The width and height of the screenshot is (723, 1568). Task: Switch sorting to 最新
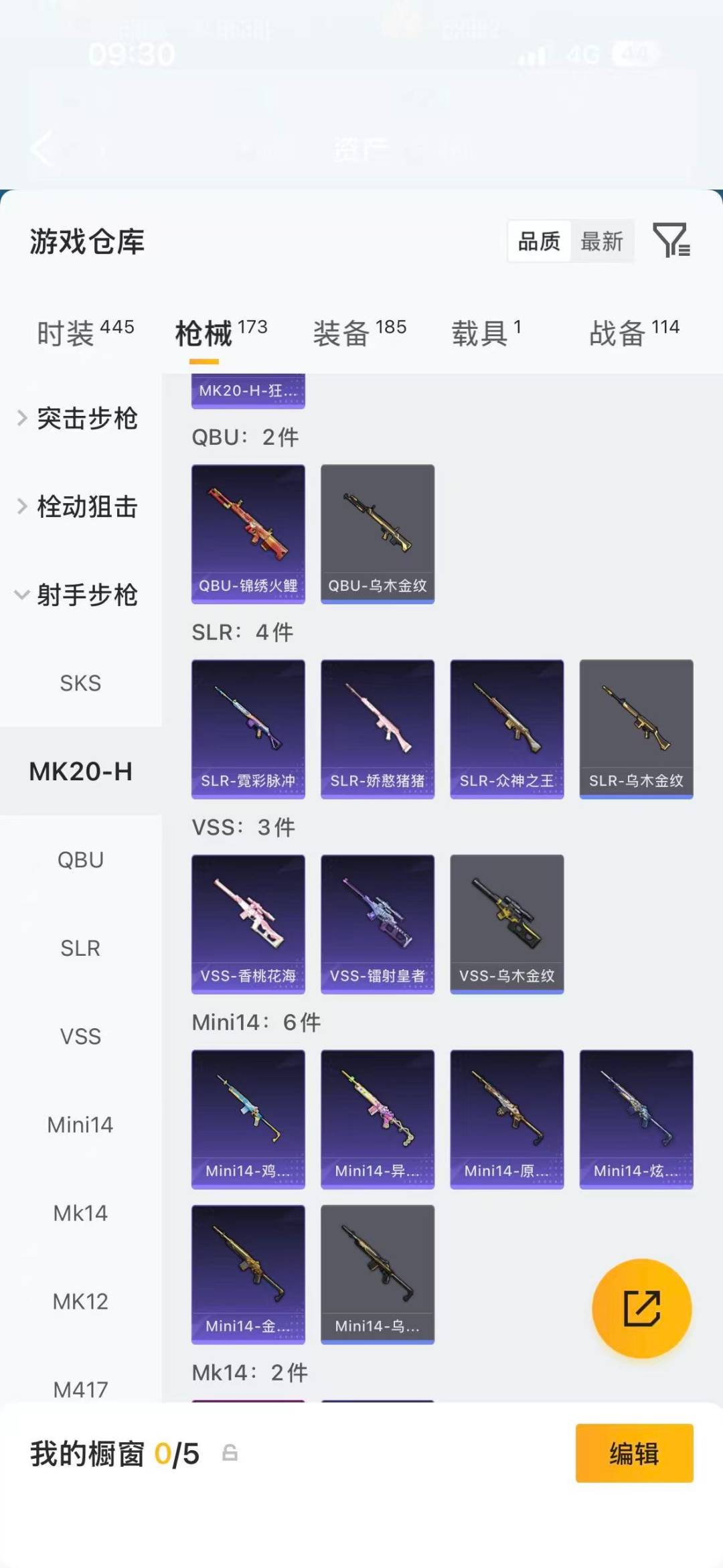click(601, 241)
